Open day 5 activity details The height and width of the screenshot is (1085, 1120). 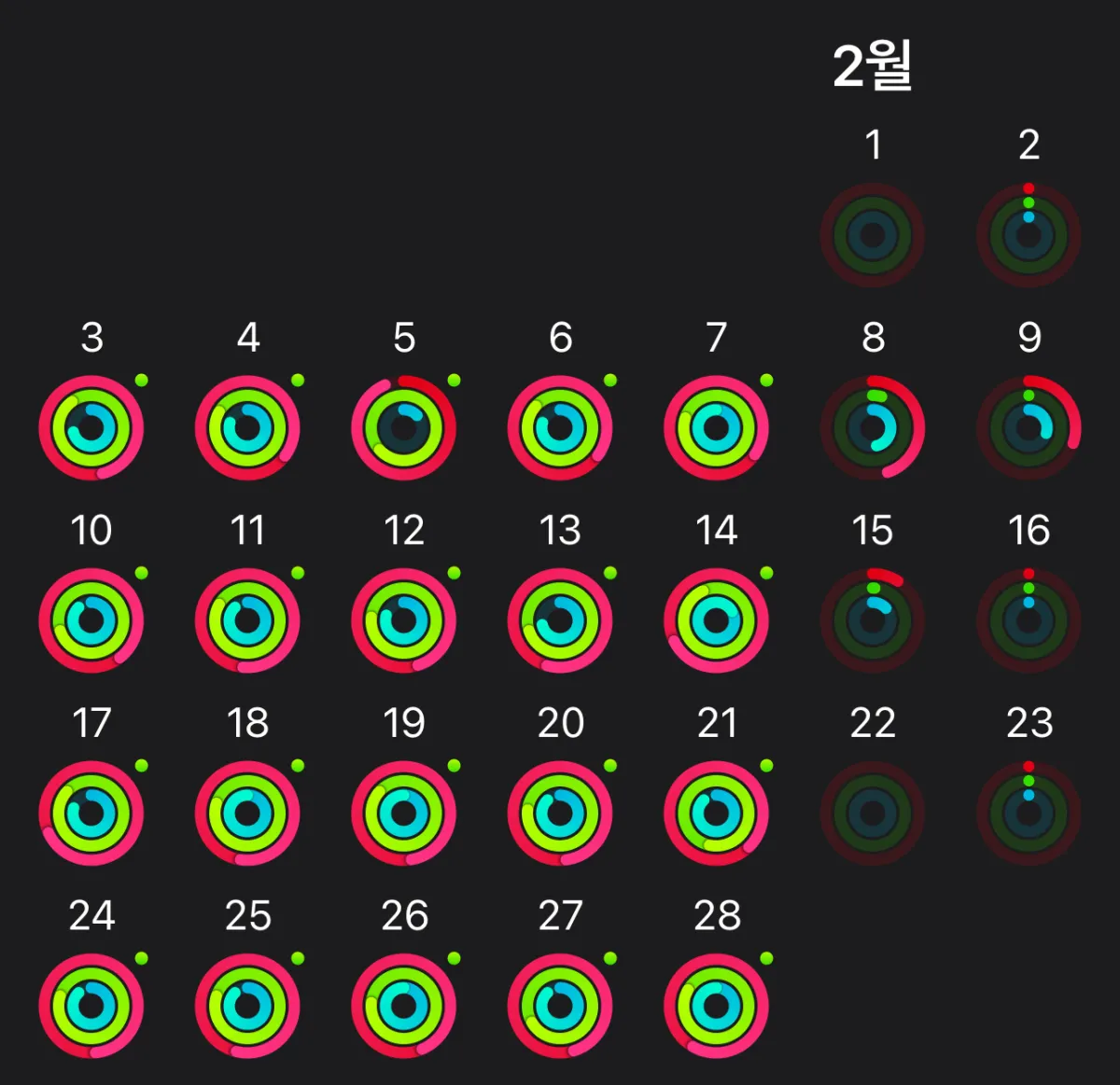point(404,428)
